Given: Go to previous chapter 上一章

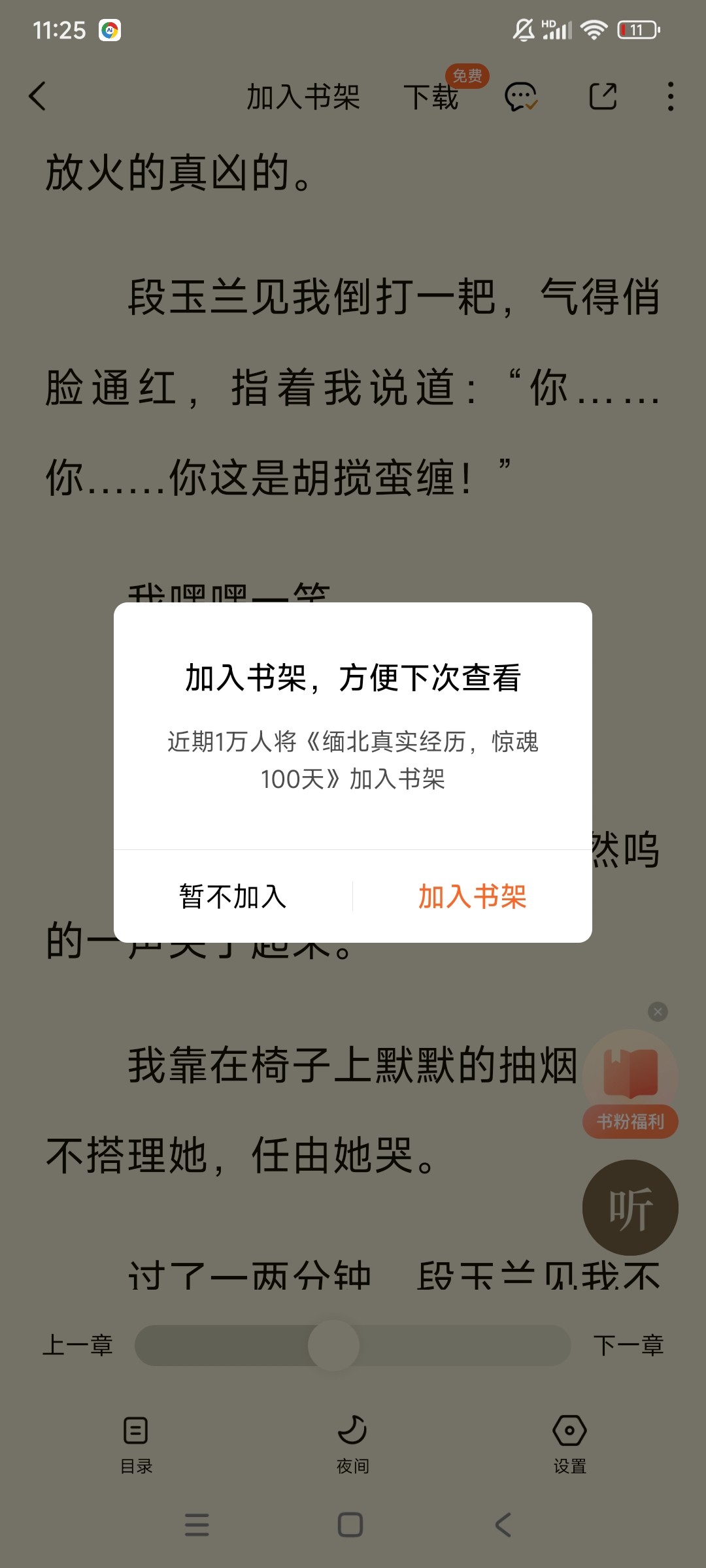Looking at the screenshot, I should (x=78, y=1345).
